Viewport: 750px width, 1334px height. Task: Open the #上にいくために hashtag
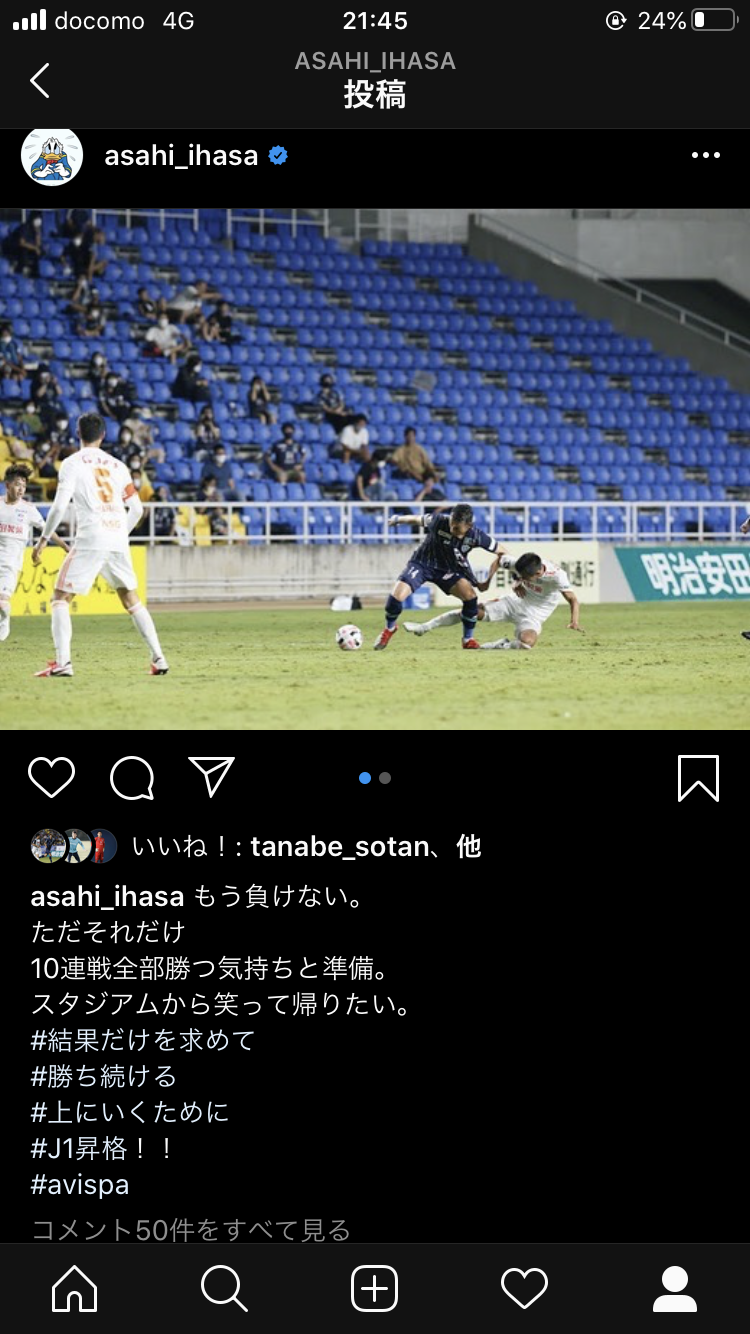coord(130,1112)
